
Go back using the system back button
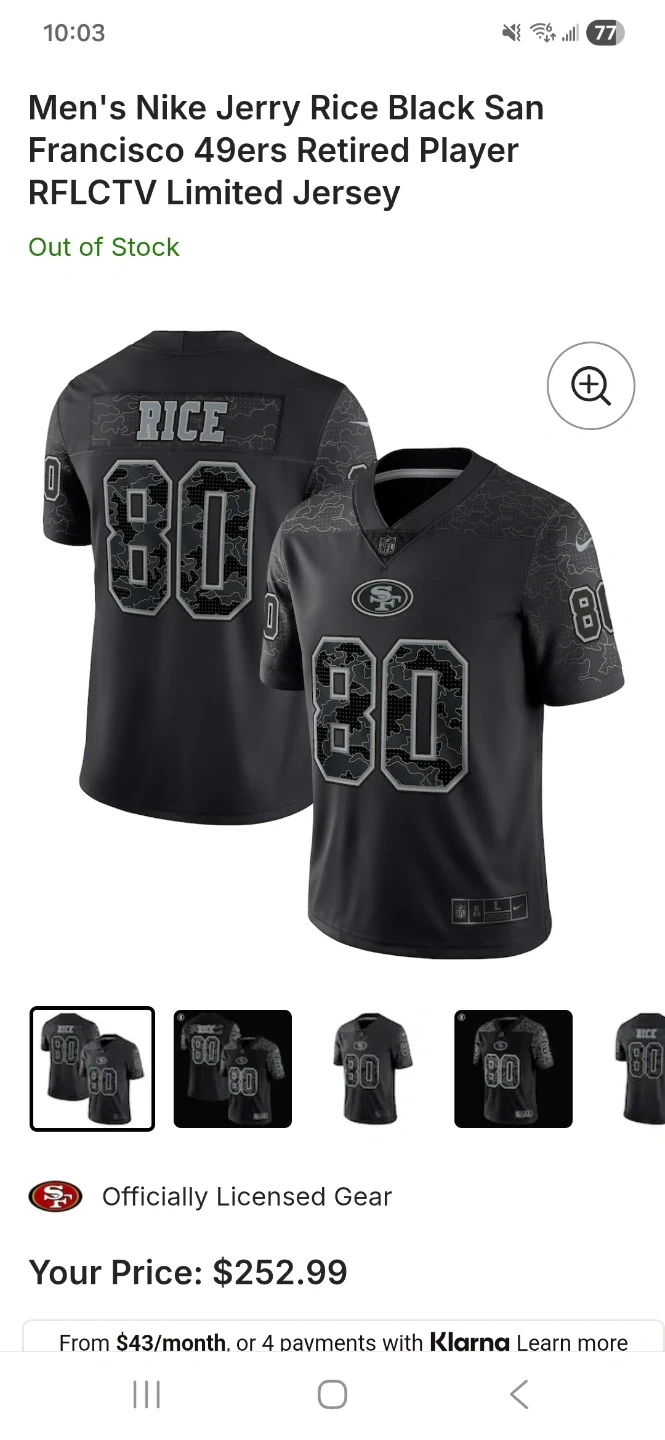tap(518, 1394)
